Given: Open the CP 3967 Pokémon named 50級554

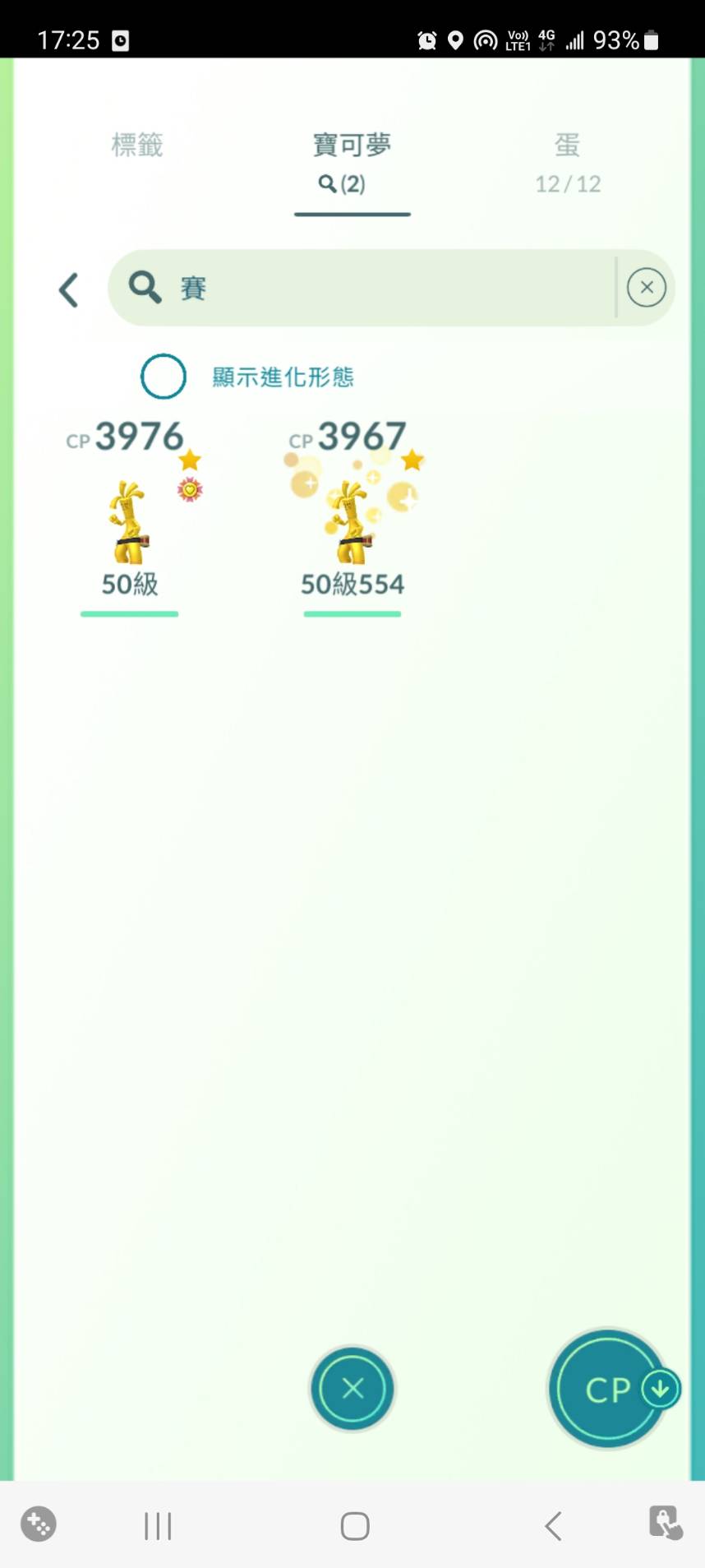Looking at the screenshot, I should coord(352,518).
